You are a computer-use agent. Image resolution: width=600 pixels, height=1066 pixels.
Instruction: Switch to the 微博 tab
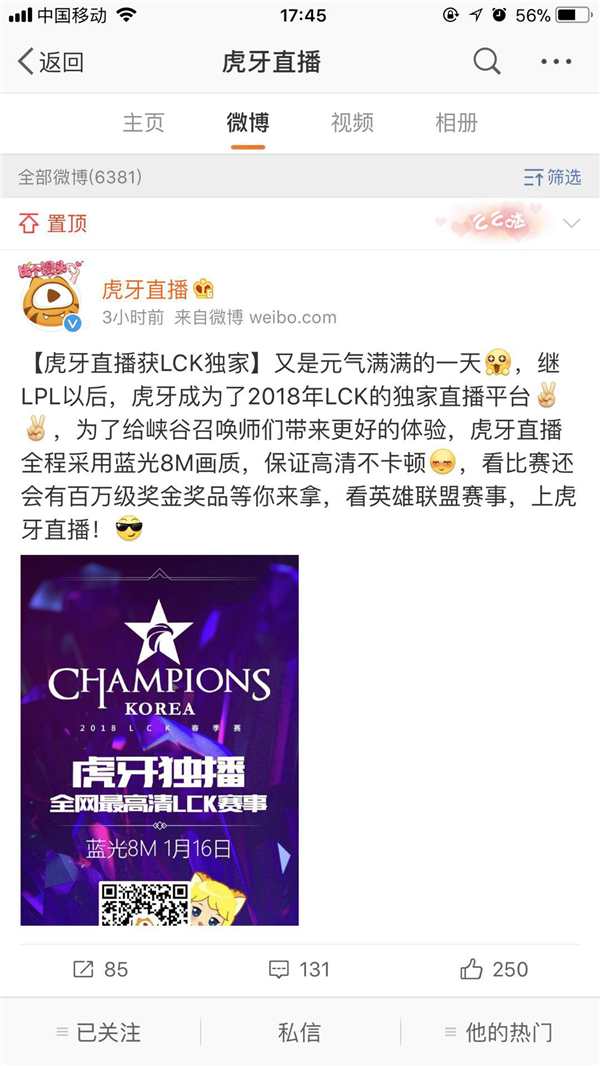(x=247, y=123)
